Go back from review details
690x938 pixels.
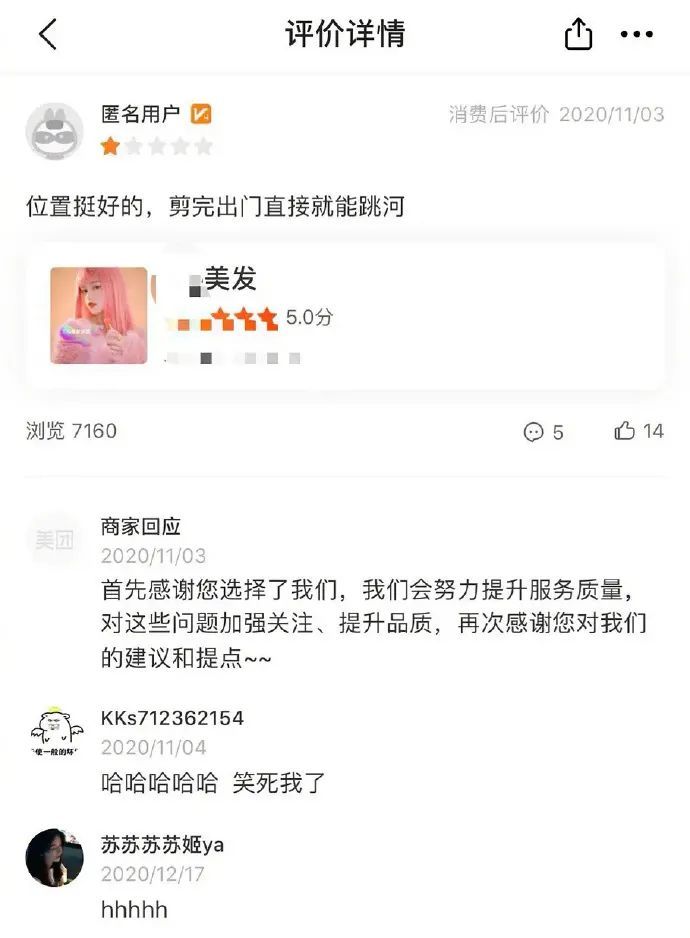point(47,35)
